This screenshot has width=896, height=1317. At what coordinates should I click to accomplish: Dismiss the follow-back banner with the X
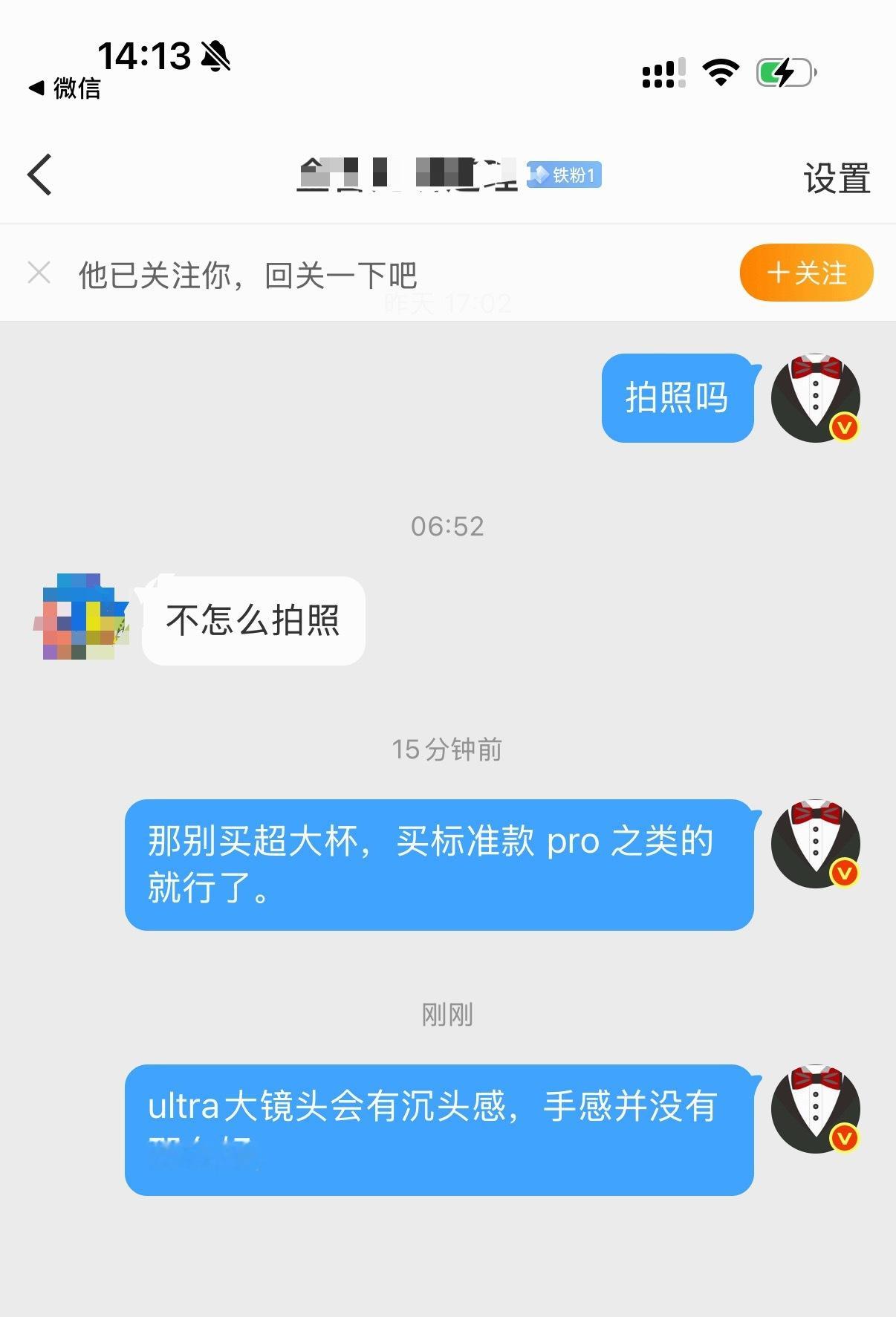click(39, 273)
